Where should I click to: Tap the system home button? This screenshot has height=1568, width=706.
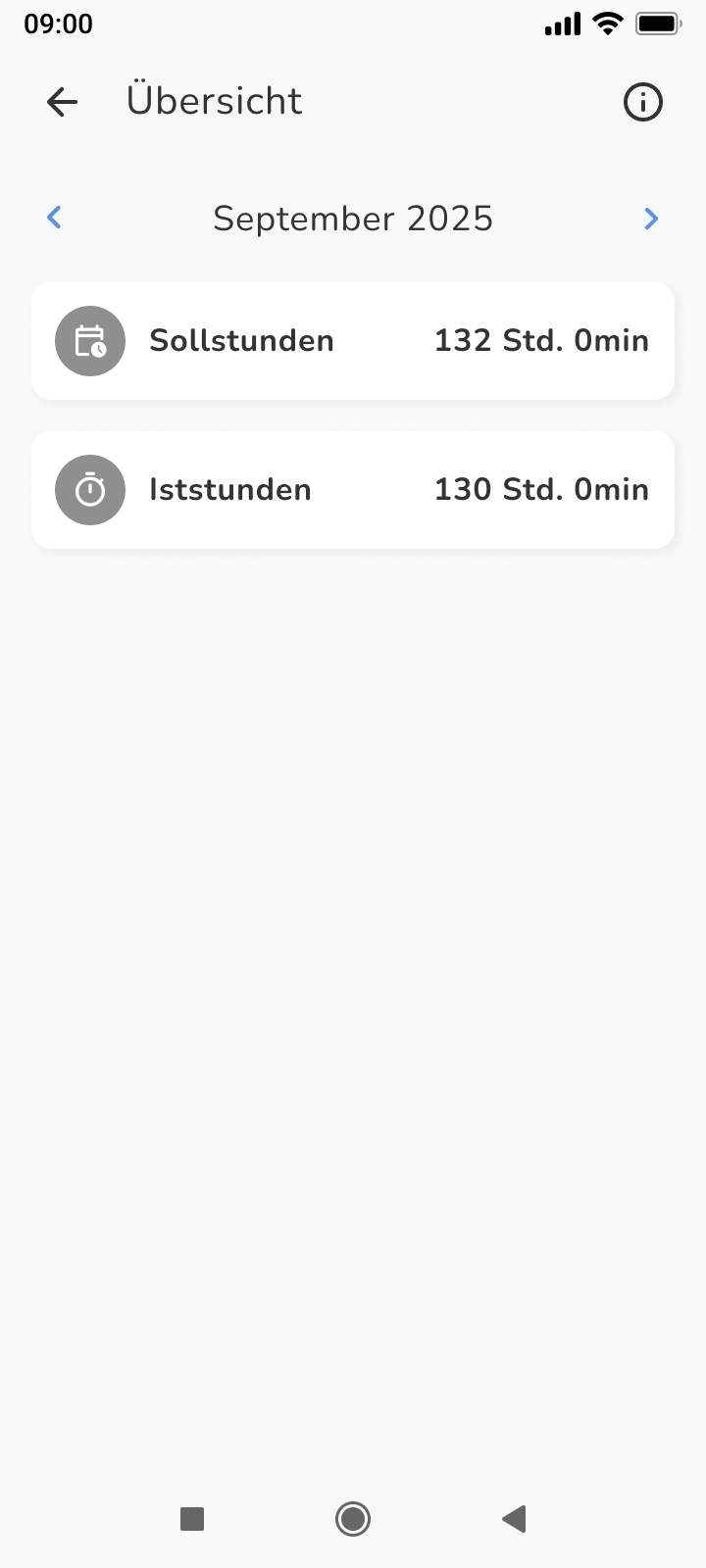coord(353,1519)
